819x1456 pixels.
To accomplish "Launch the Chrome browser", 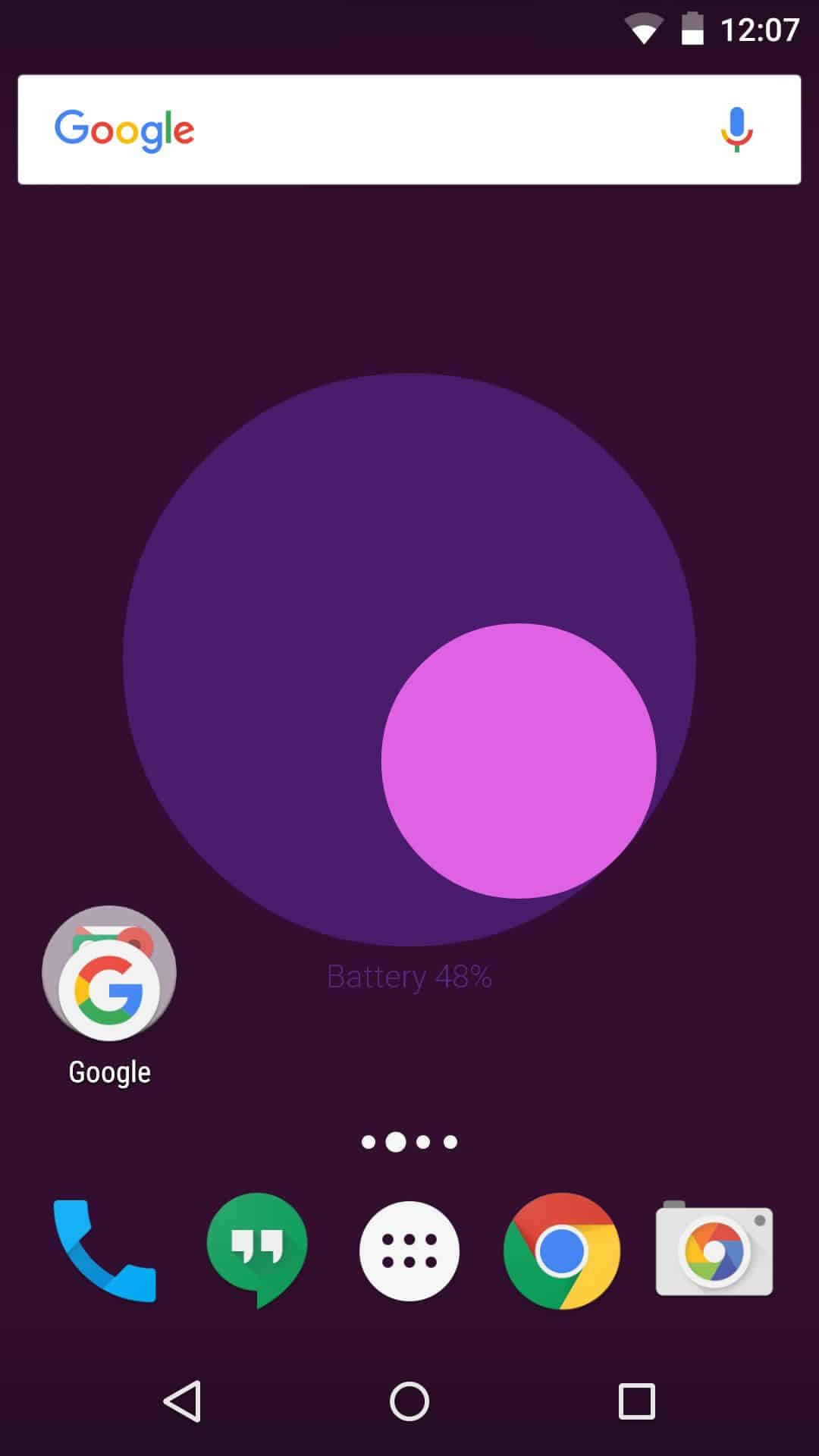I will point(562,1251).
